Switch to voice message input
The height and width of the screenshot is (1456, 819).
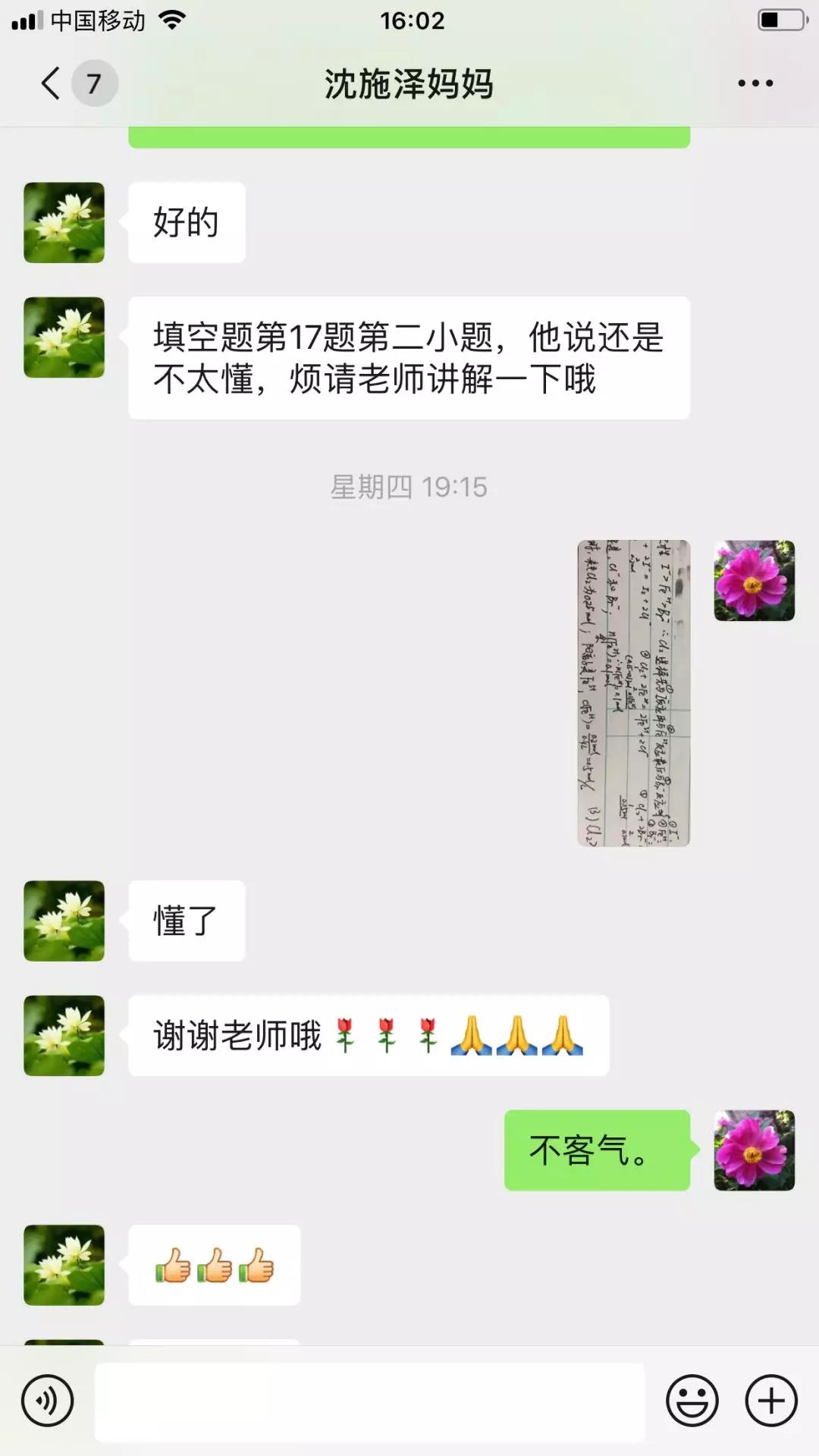coord(48,1401)
